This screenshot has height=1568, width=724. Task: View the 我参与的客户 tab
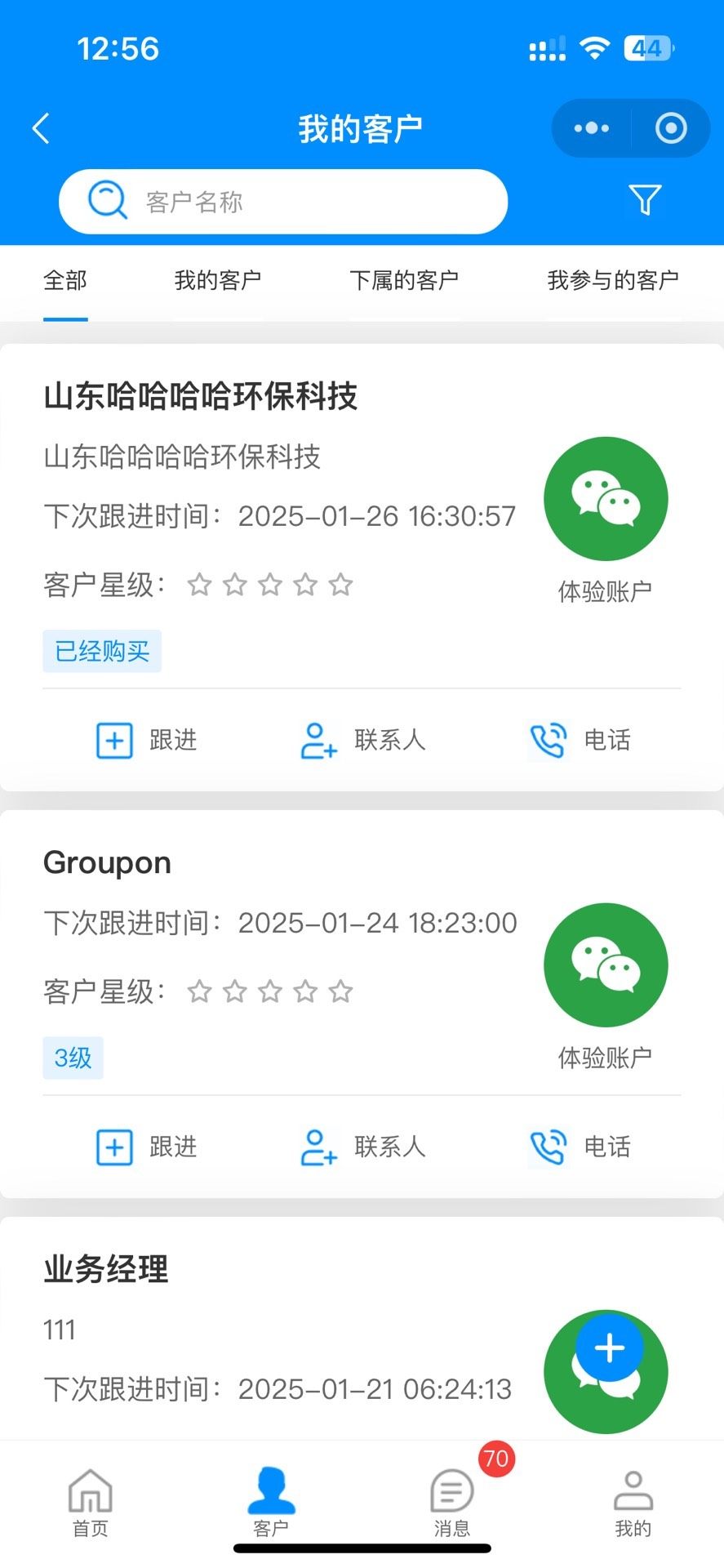click(x=612, y=281)
